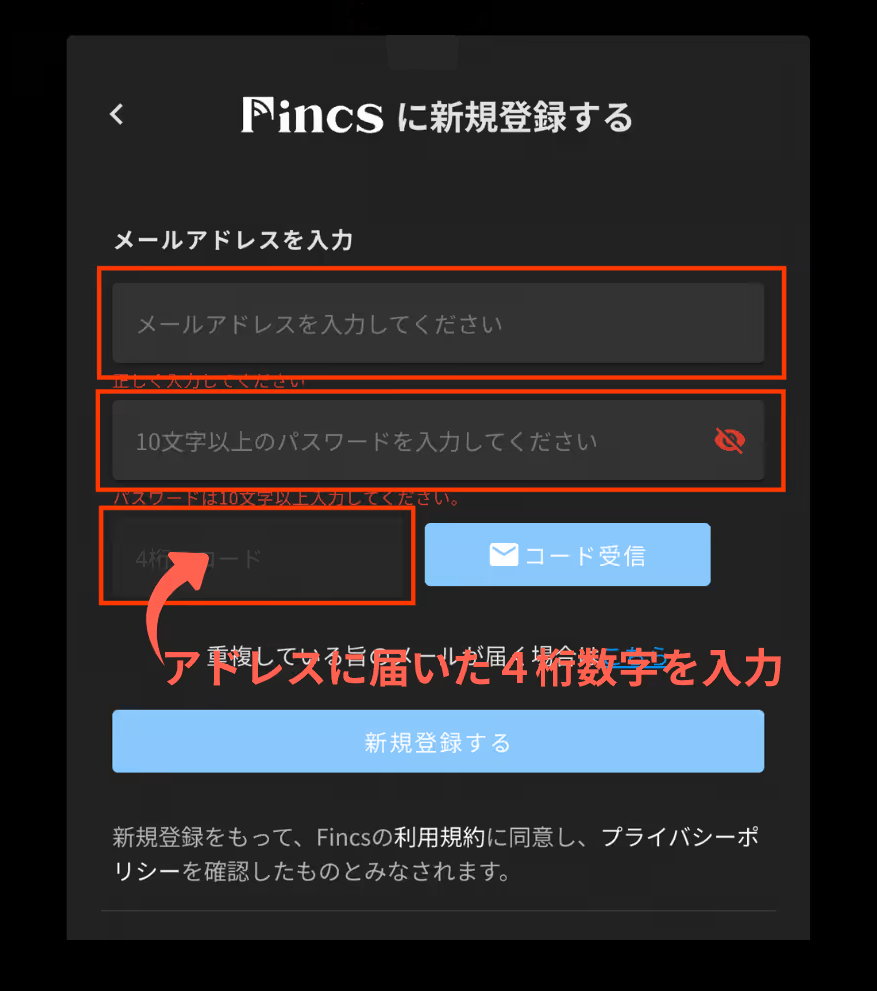Submit with the 新規登録する button
877x991 pixels.
[438, 742]
